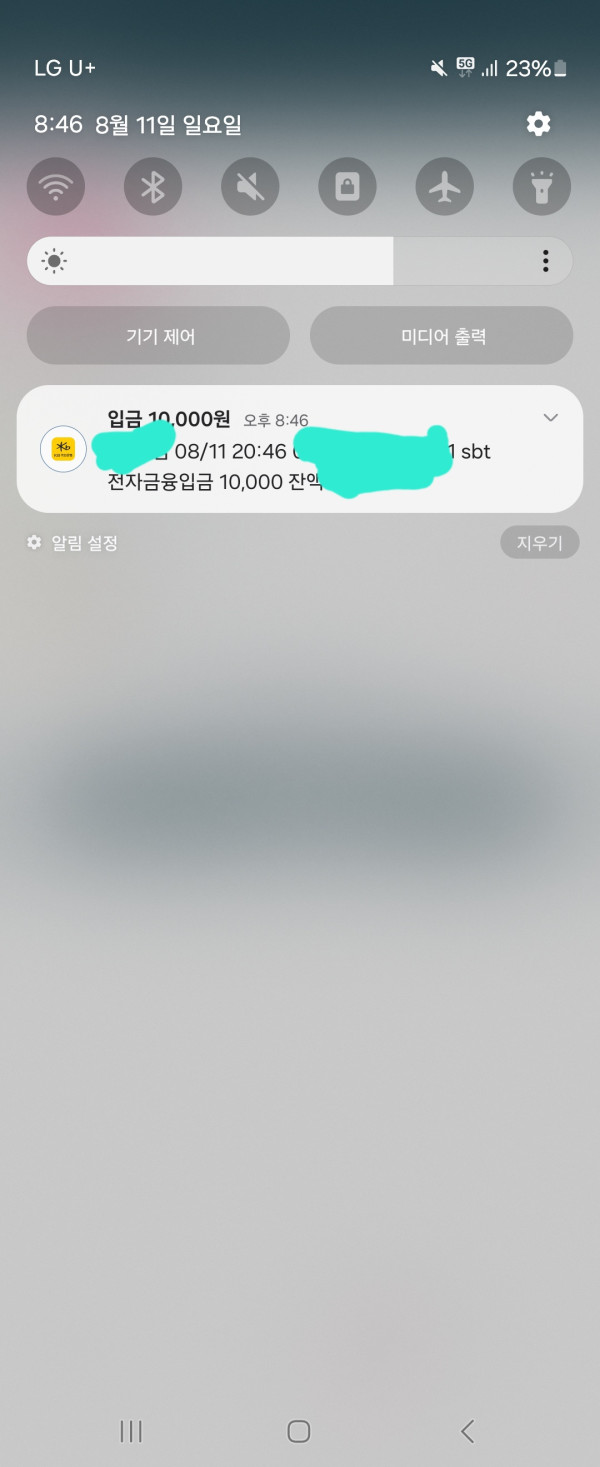Open 알림 설정 notification settings
600x1467 pixels.
[74, 543]
